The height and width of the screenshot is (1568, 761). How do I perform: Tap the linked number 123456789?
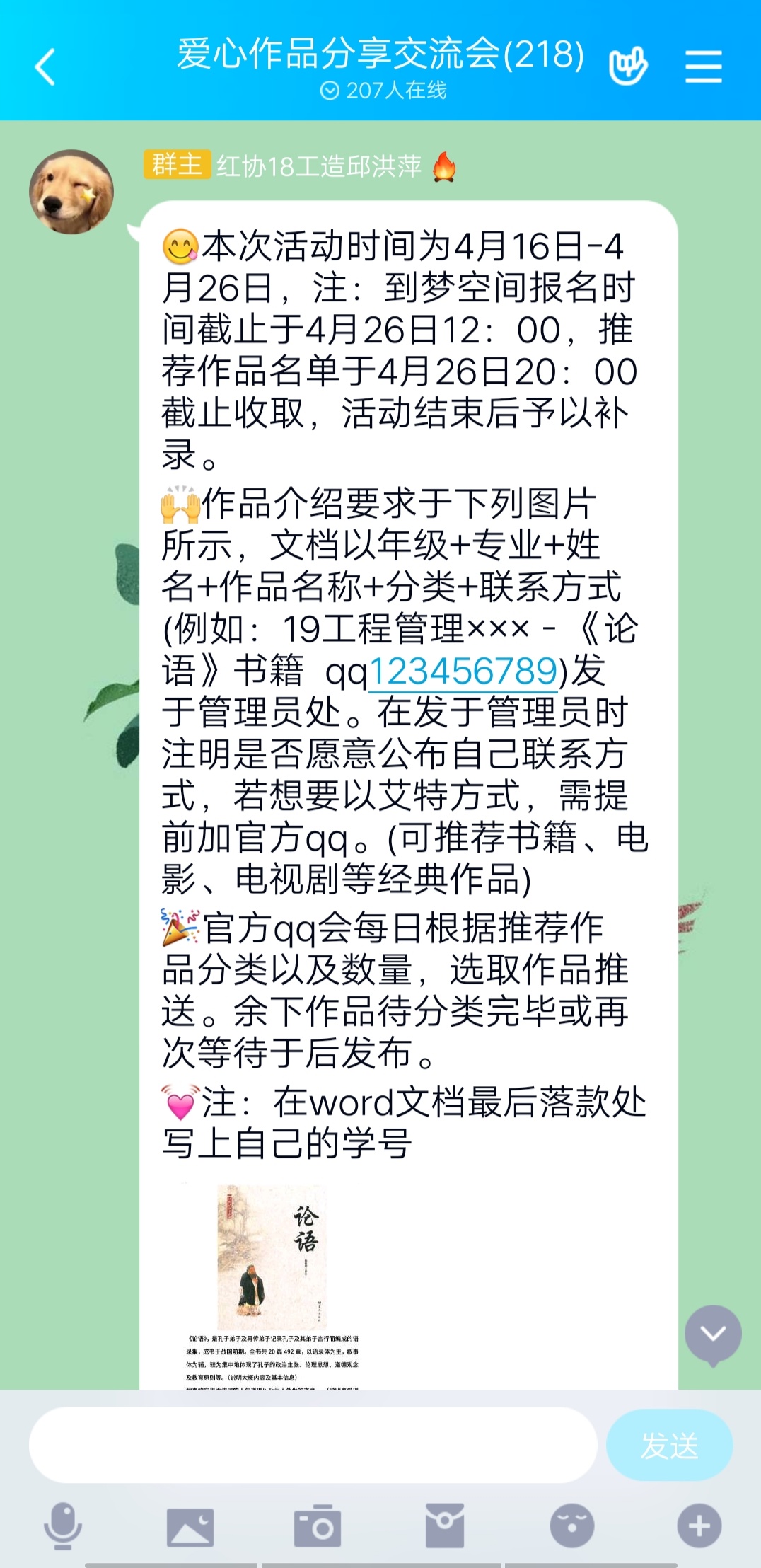(463, 671)
